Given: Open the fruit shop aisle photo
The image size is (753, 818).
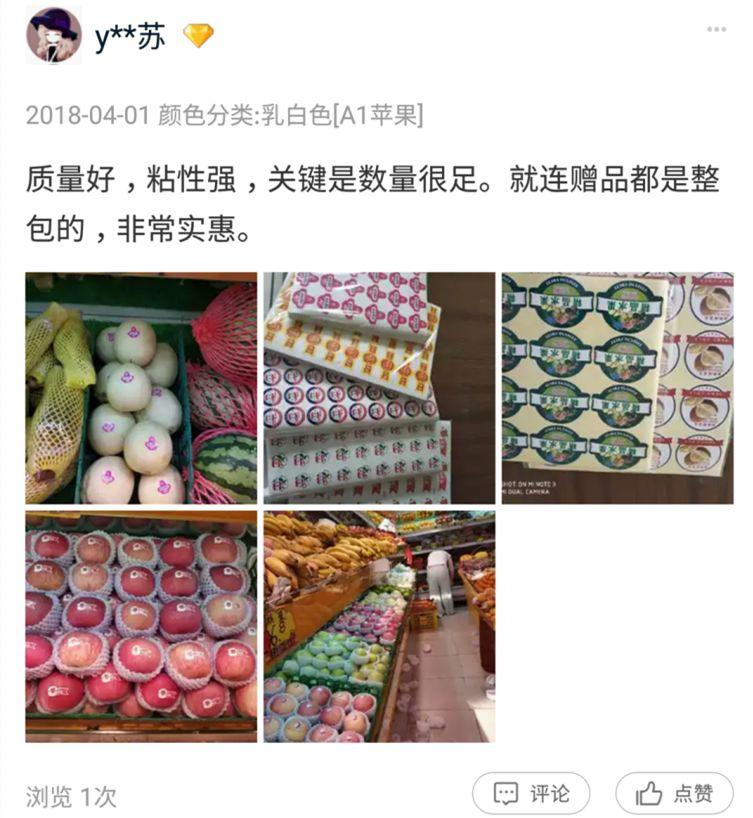Looking at the screenshot, I should pyautogui.click(x=379, y=626).
